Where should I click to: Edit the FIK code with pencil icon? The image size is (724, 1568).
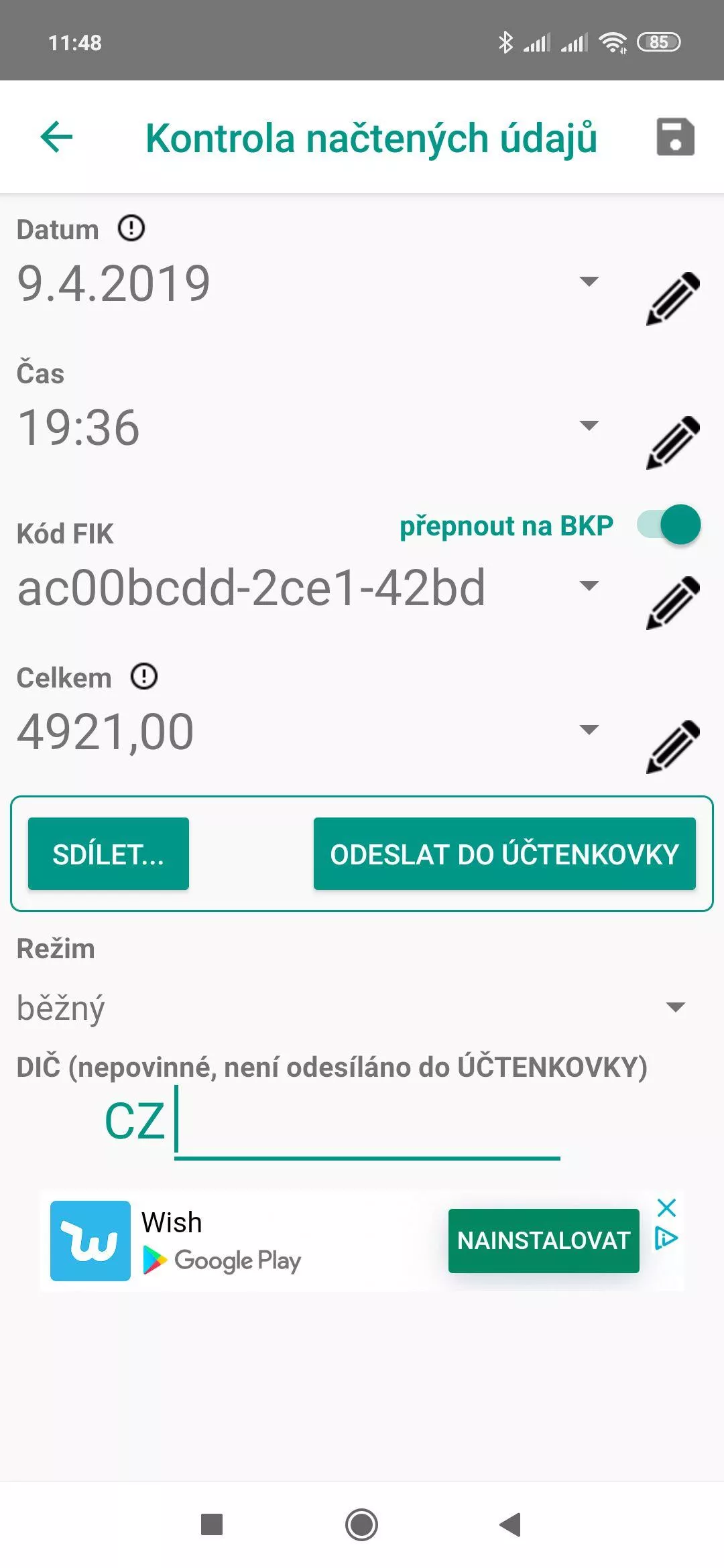(x=673, y=602)
